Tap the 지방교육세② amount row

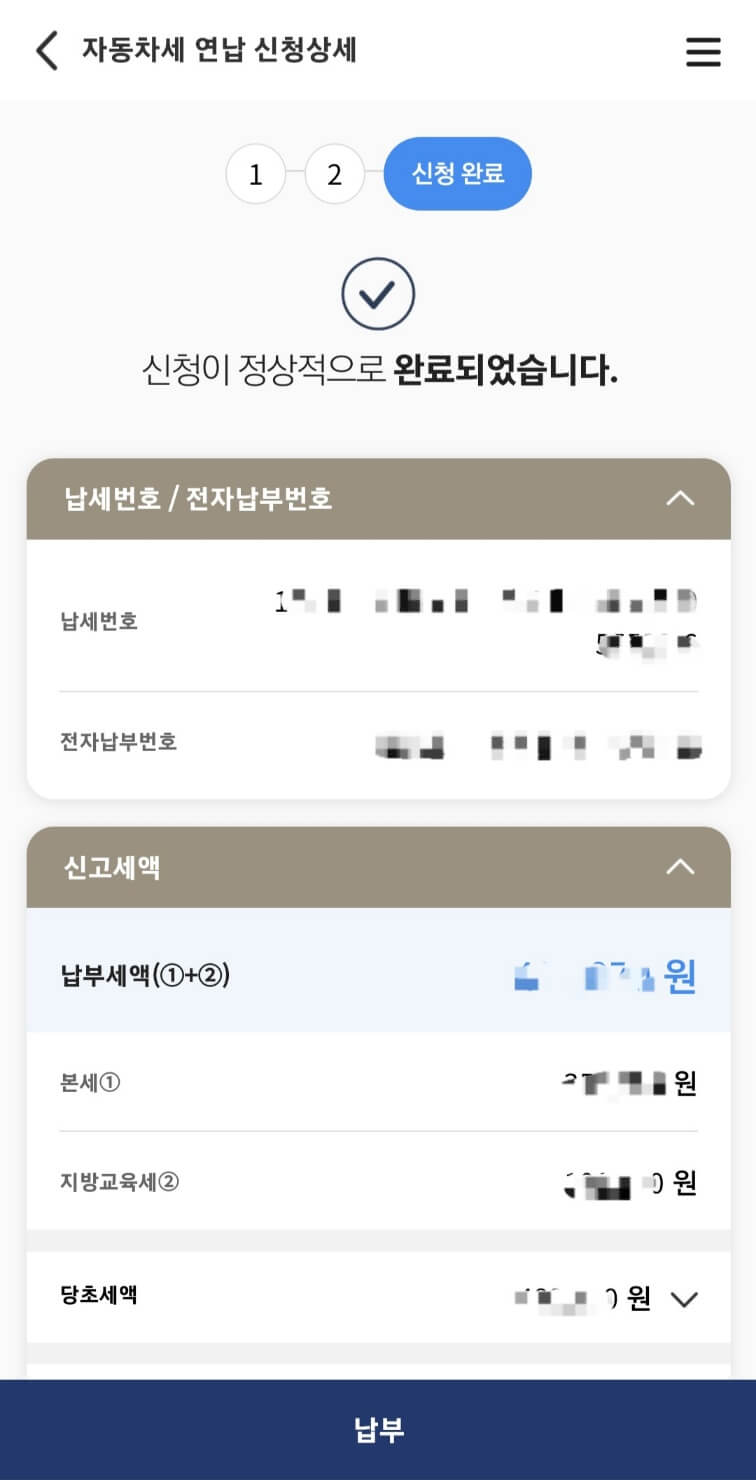378,1185
